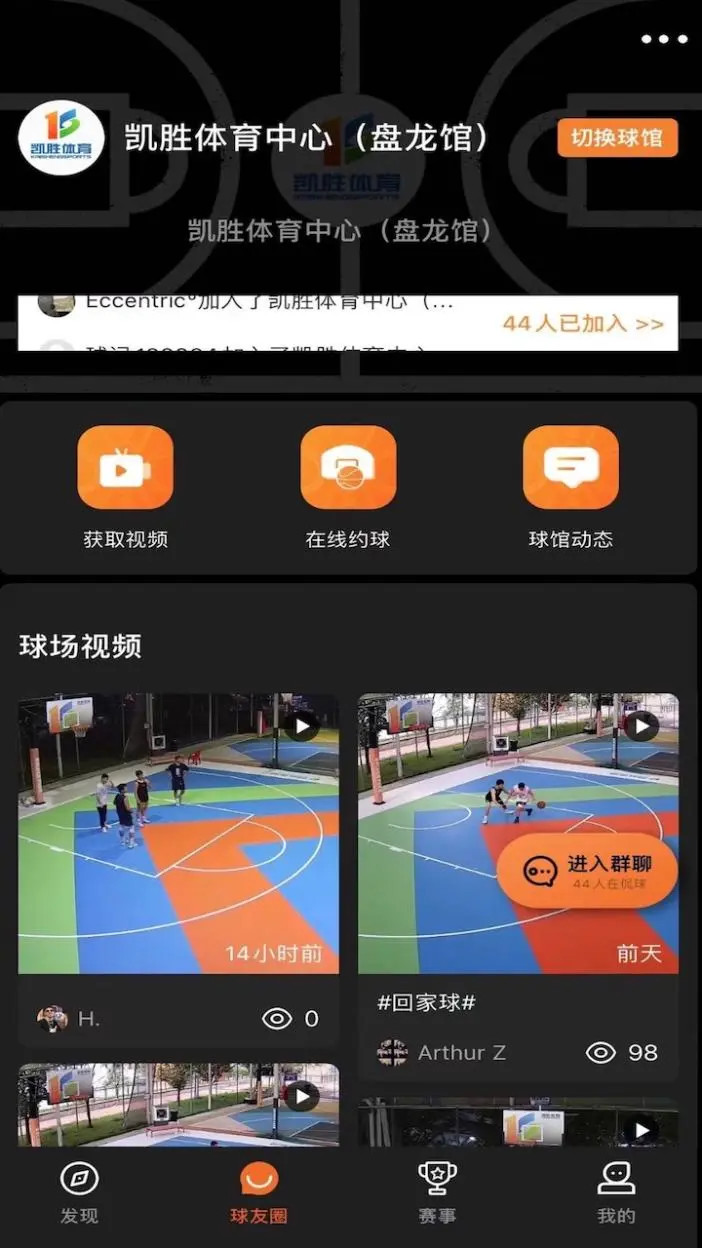Open 获取视频 to get videos

[125, 487]
